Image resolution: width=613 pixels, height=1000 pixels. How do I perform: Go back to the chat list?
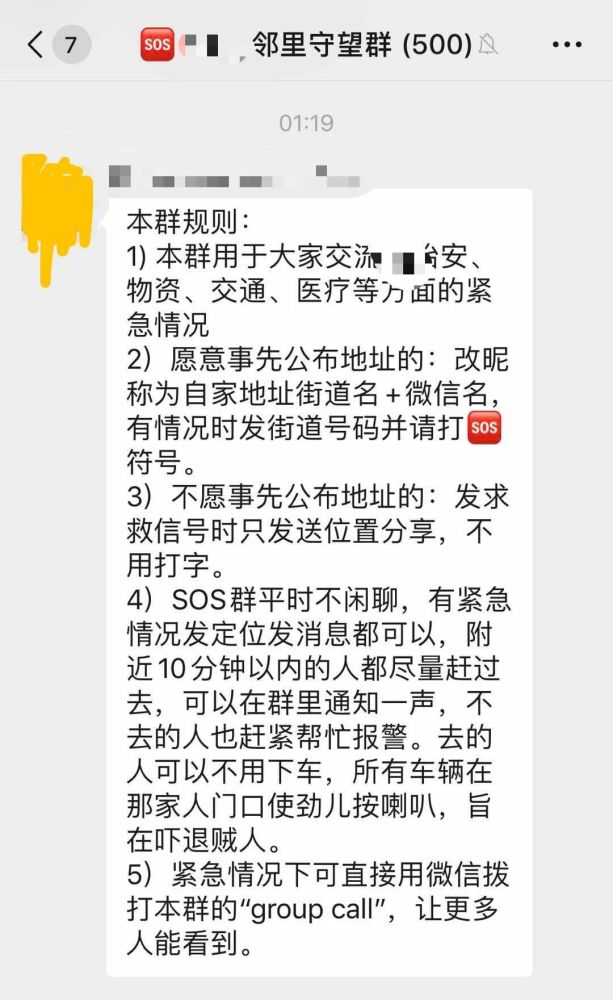tap(36, 45)
